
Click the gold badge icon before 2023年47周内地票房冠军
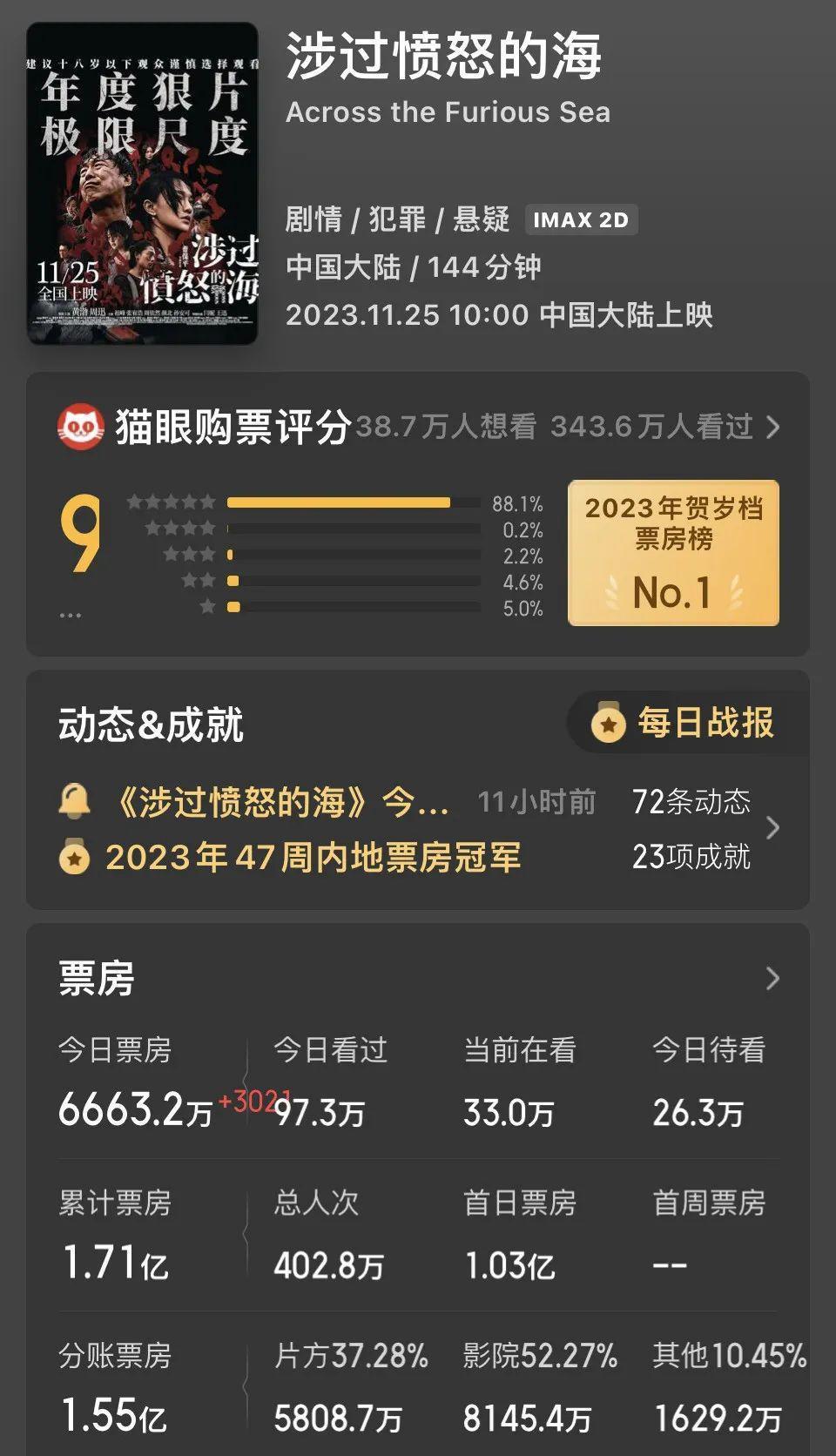[76, 857]
